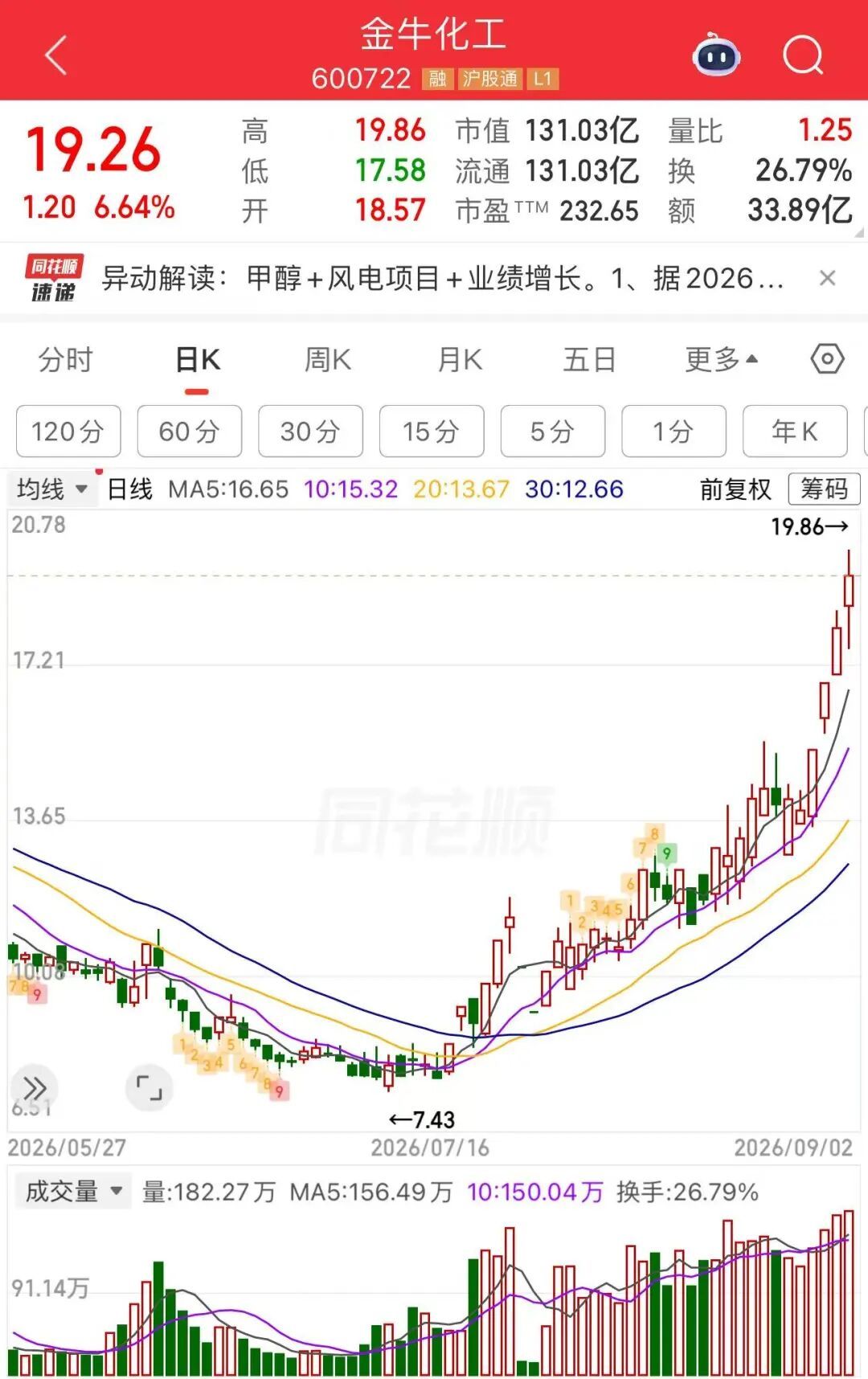Open the 筹码 chip distribution button
Viewport: 868px width, 1379px height.
click(824, 489)
